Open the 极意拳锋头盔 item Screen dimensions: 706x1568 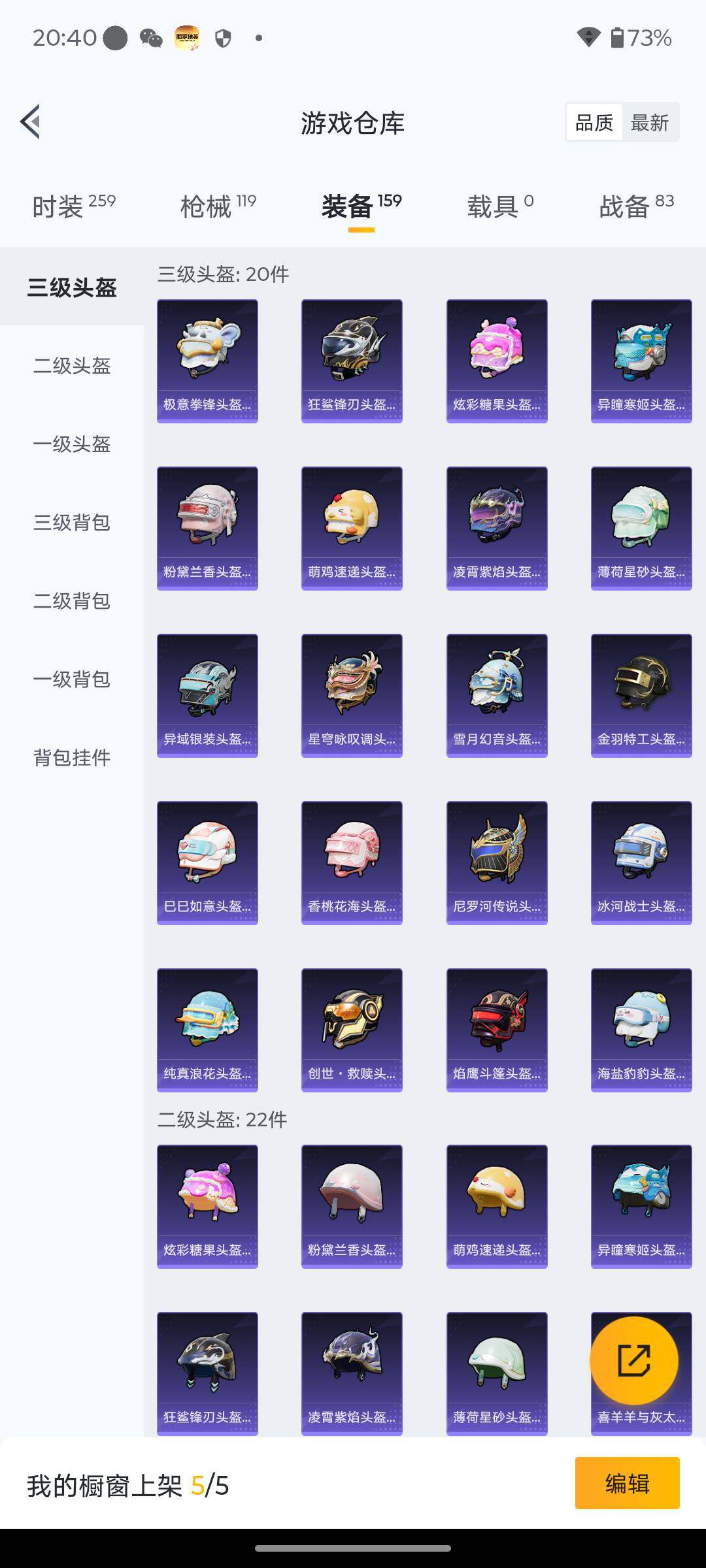[207, 361]
